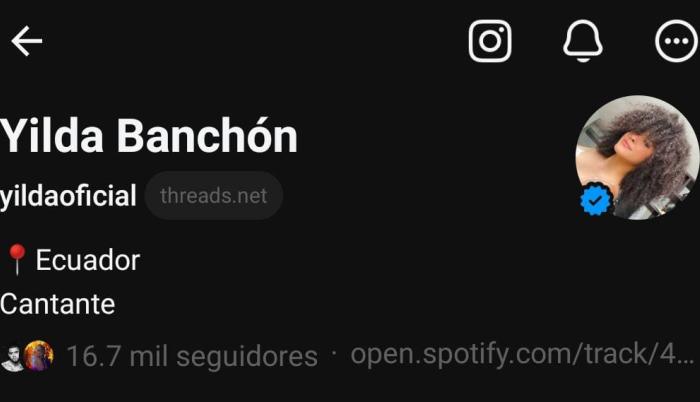View Yilda Banchón's profile picture
The width and height of the screenshot is (700, 402).
click(637, 157)
